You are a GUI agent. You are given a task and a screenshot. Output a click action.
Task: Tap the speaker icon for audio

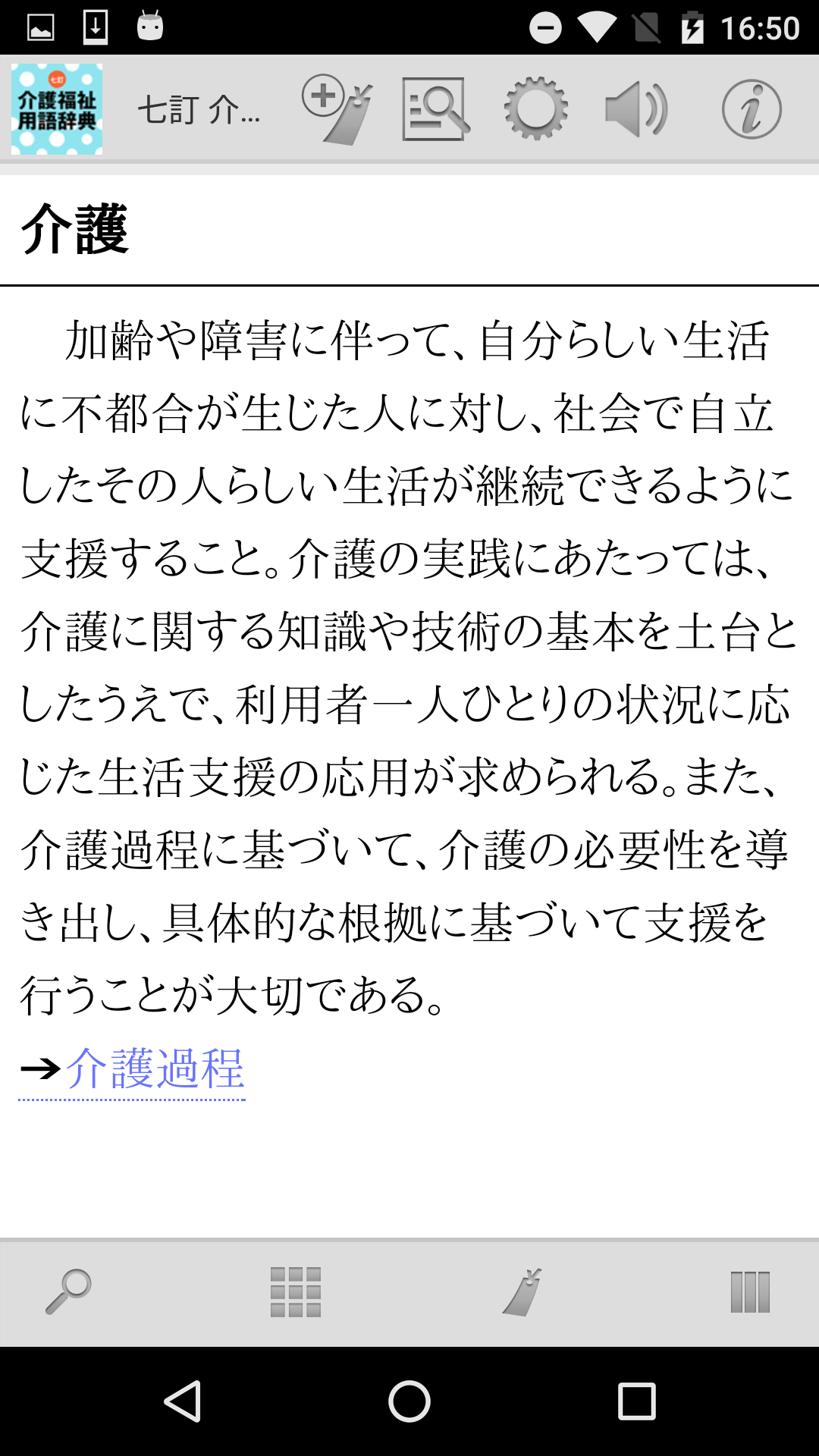tap(637, 109)
